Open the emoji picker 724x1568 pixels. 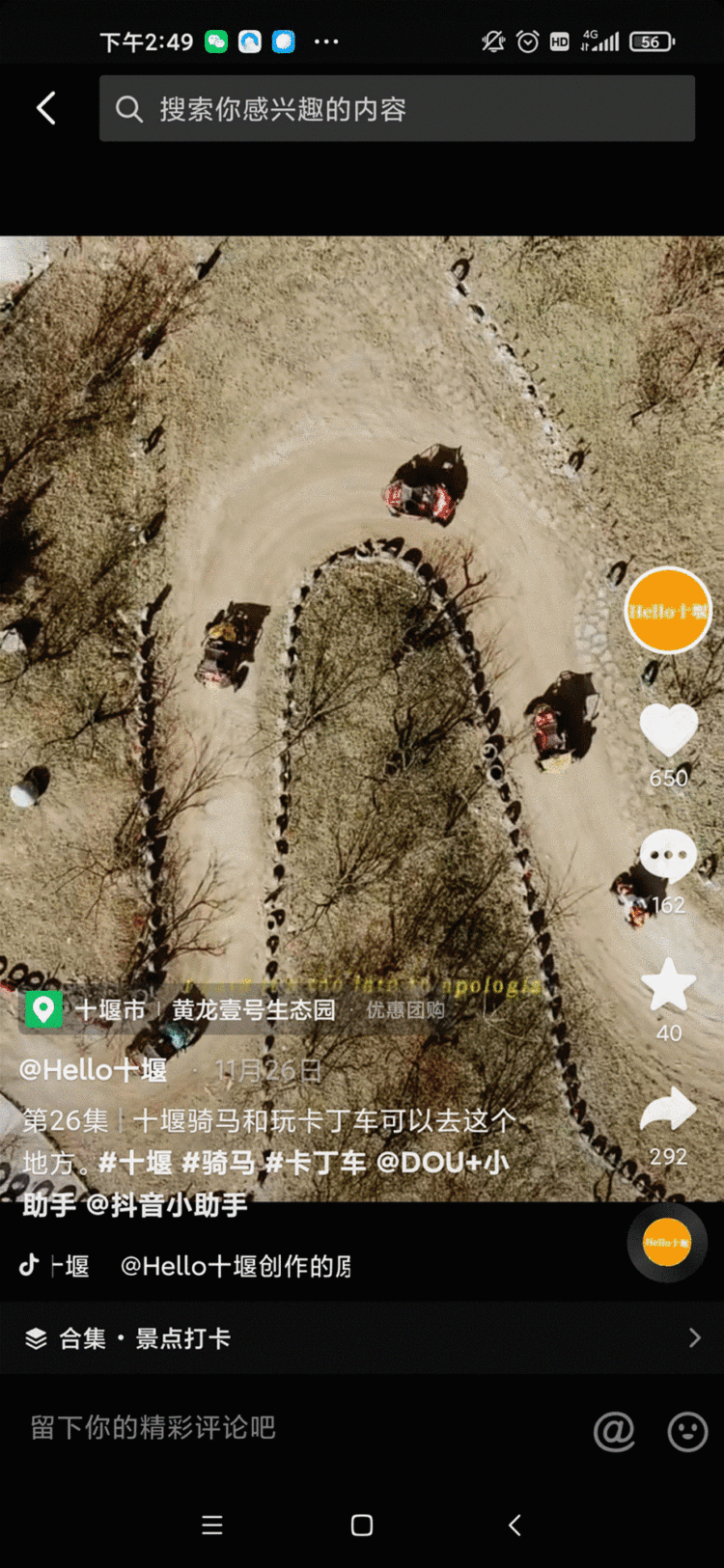coord(687,1431)
